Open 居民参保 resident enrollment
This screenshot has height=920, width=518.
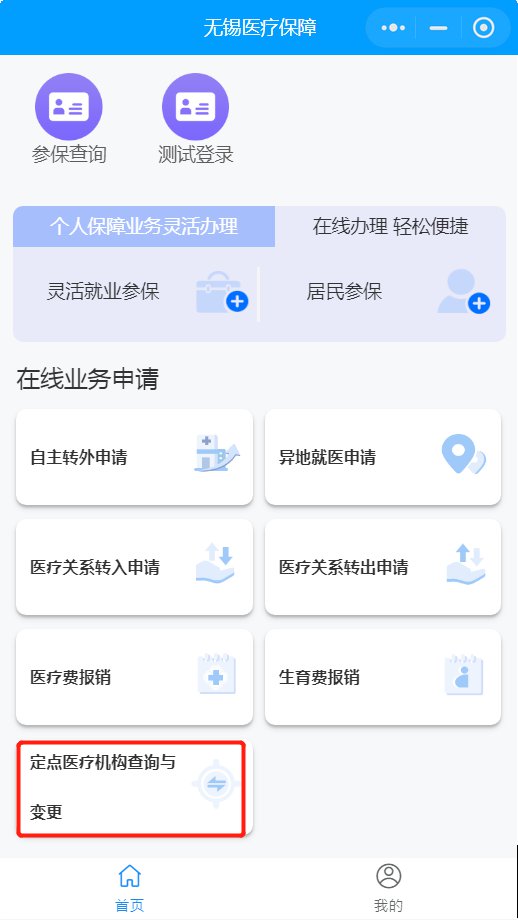[382, 292]
